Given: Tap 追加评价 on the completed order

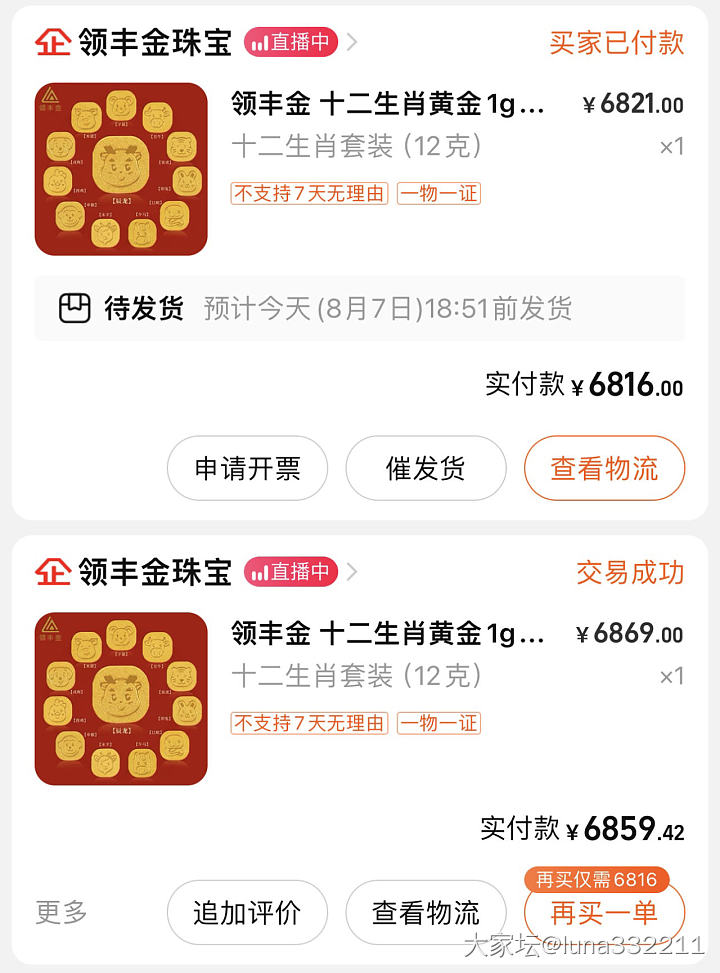Looking at the screenshot, I should [247, 912].
